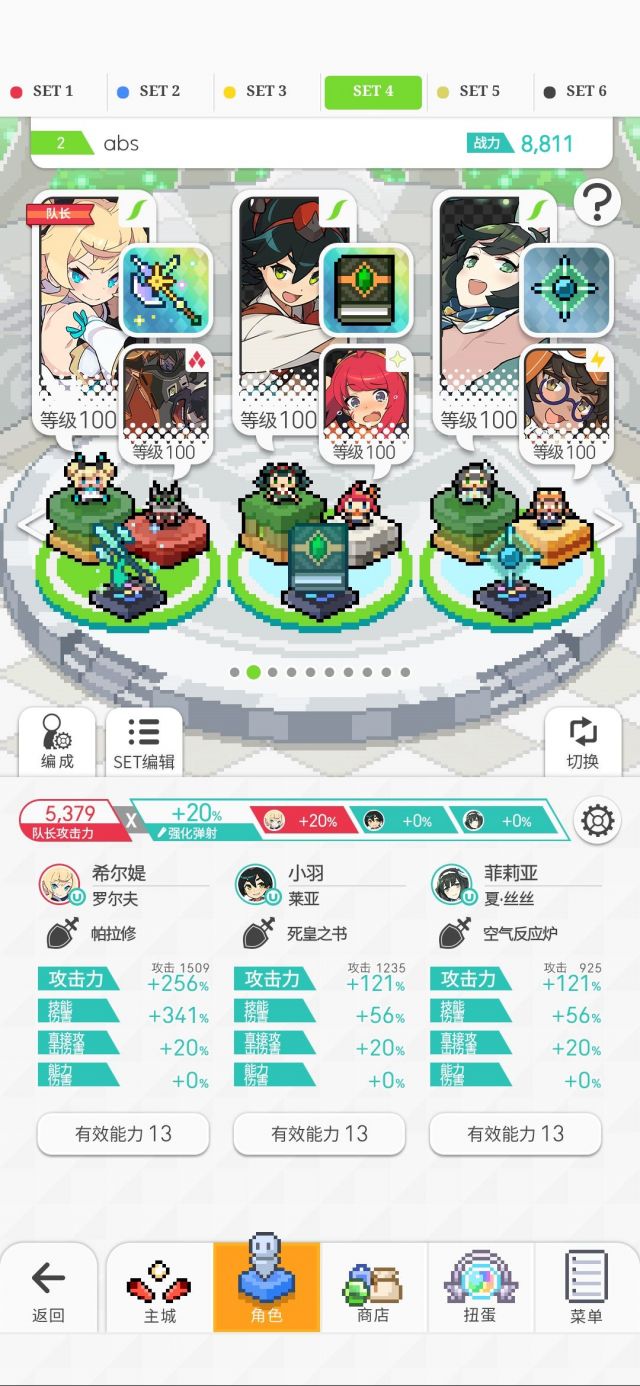Image resolution: width=640 pixels, height=1386 pixels.
Task: View 有效能力 13 for 菲莉亚
Action: point(515,1134)
